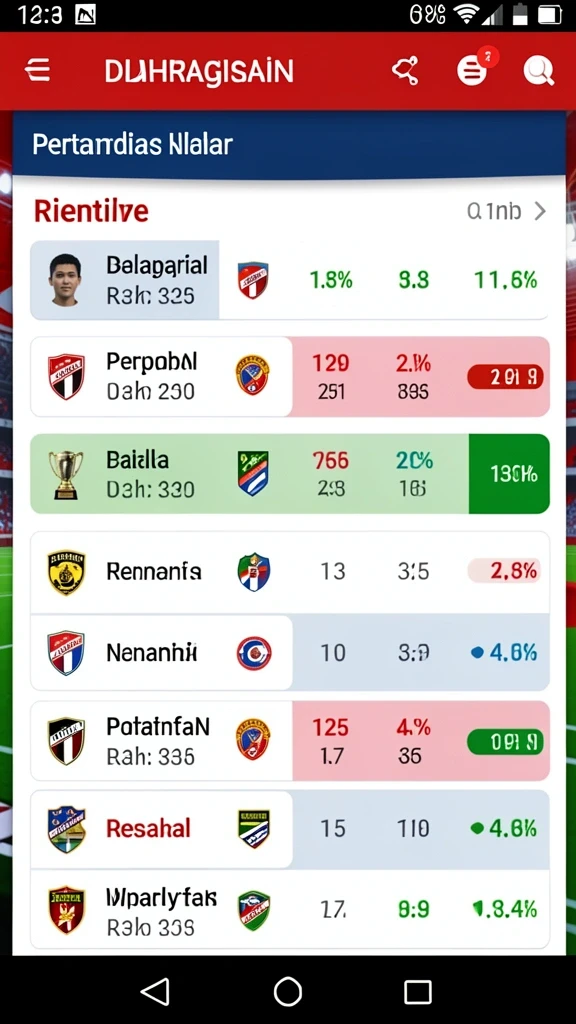Share this page
The image size is (576, 1024).
pyautogui.click(x=405, y=71)
